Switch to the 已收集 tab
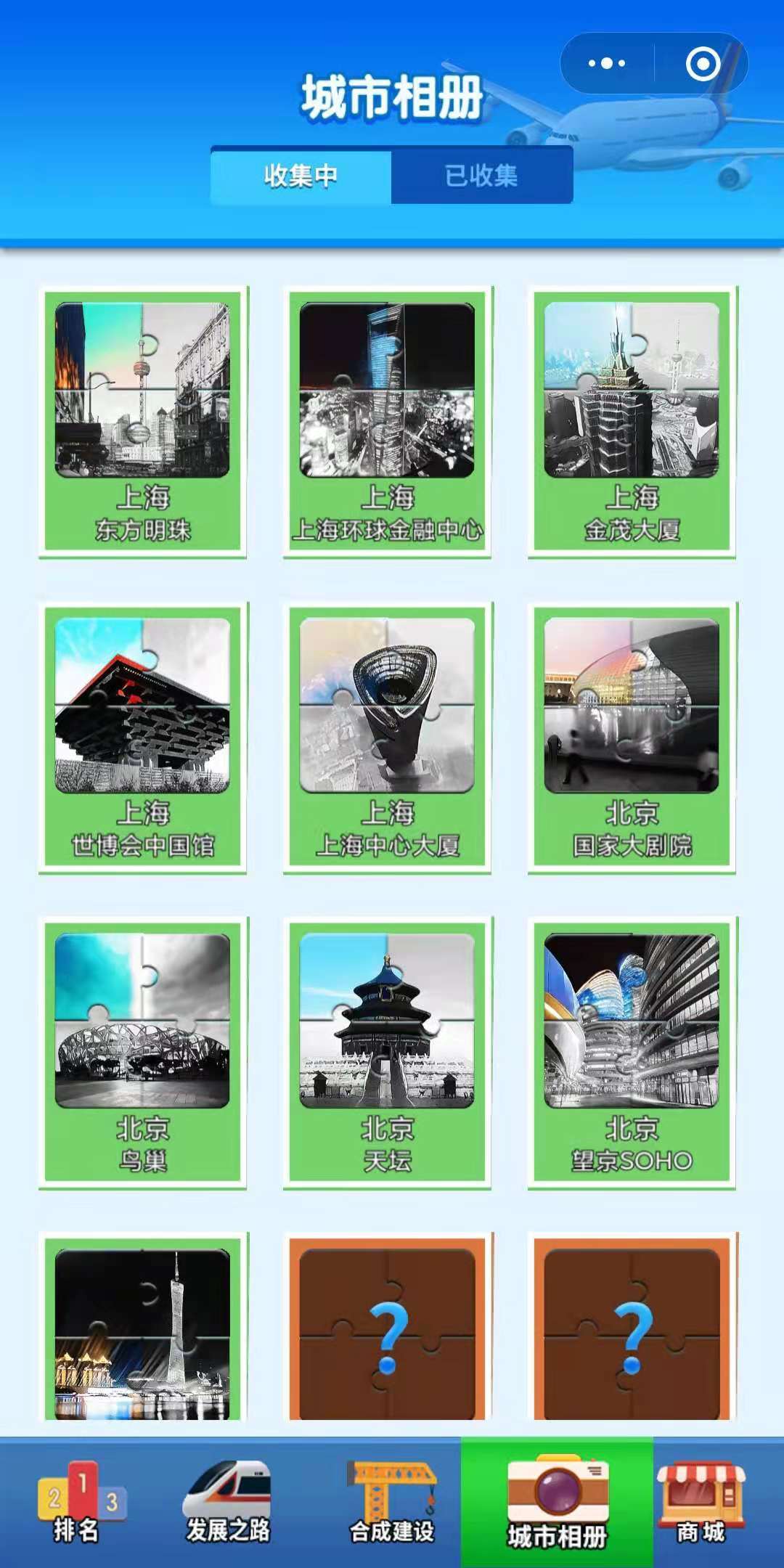The image size is (784, 1568). pos(481,176)
